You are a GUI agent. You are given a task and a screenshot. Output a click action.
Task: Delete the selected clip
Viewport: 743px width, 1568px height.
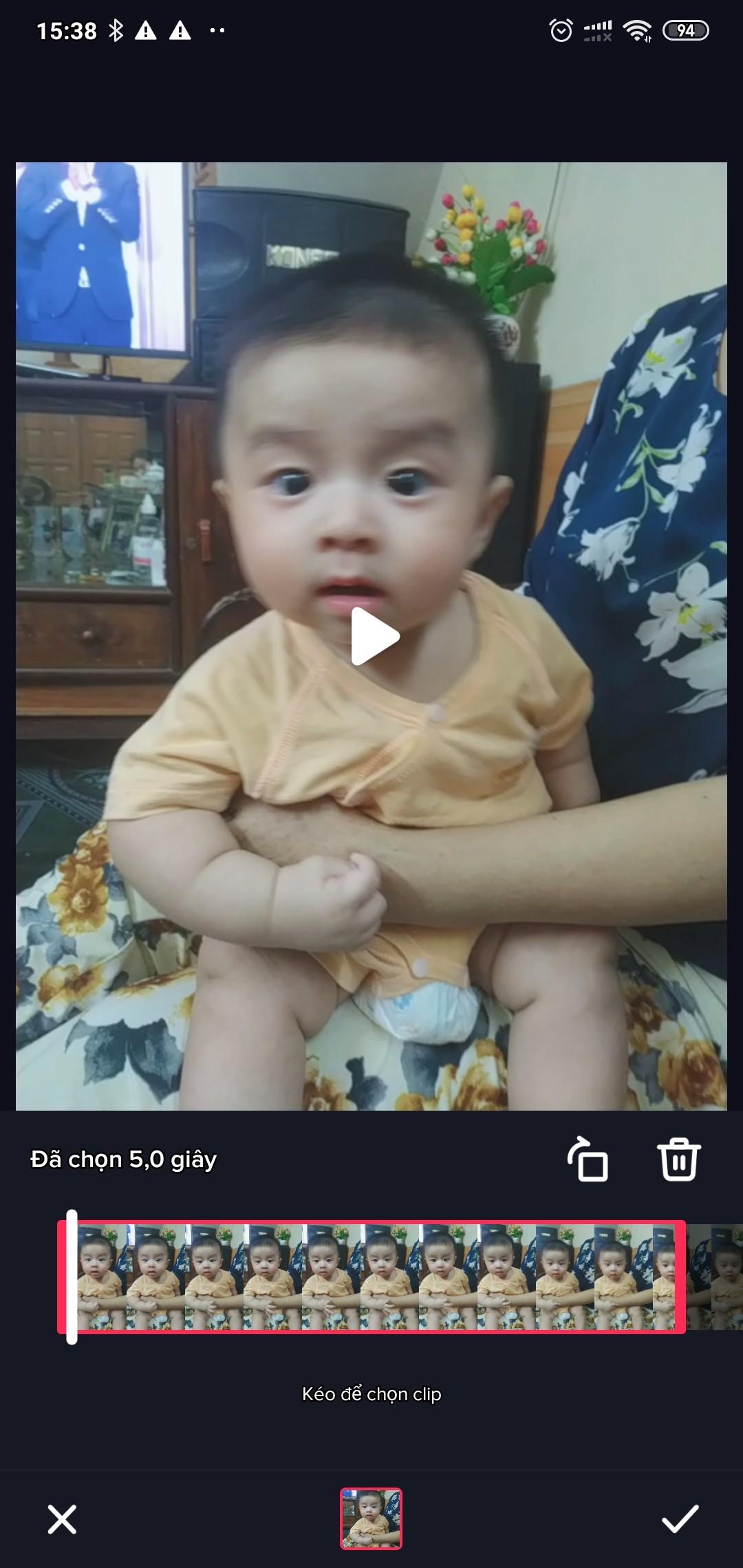[678, 1159]
